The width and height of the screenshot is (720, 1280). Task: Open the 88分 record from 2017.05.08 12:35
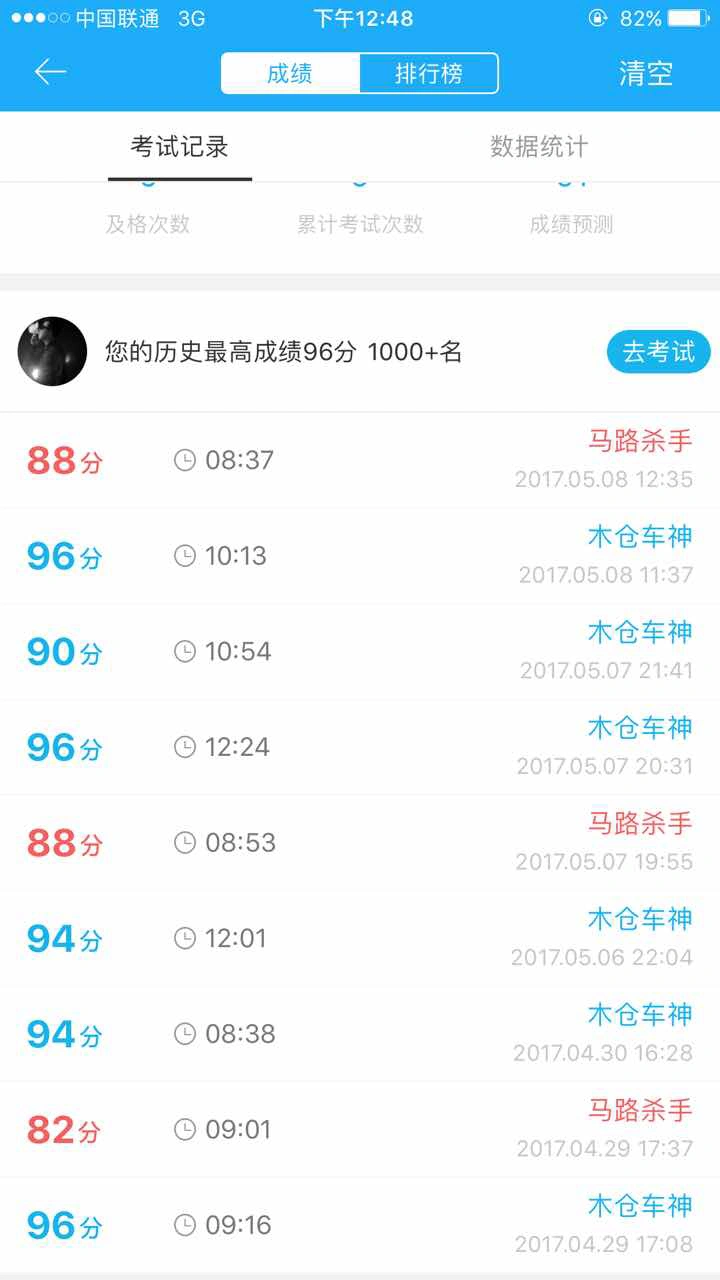click(360, 460)
